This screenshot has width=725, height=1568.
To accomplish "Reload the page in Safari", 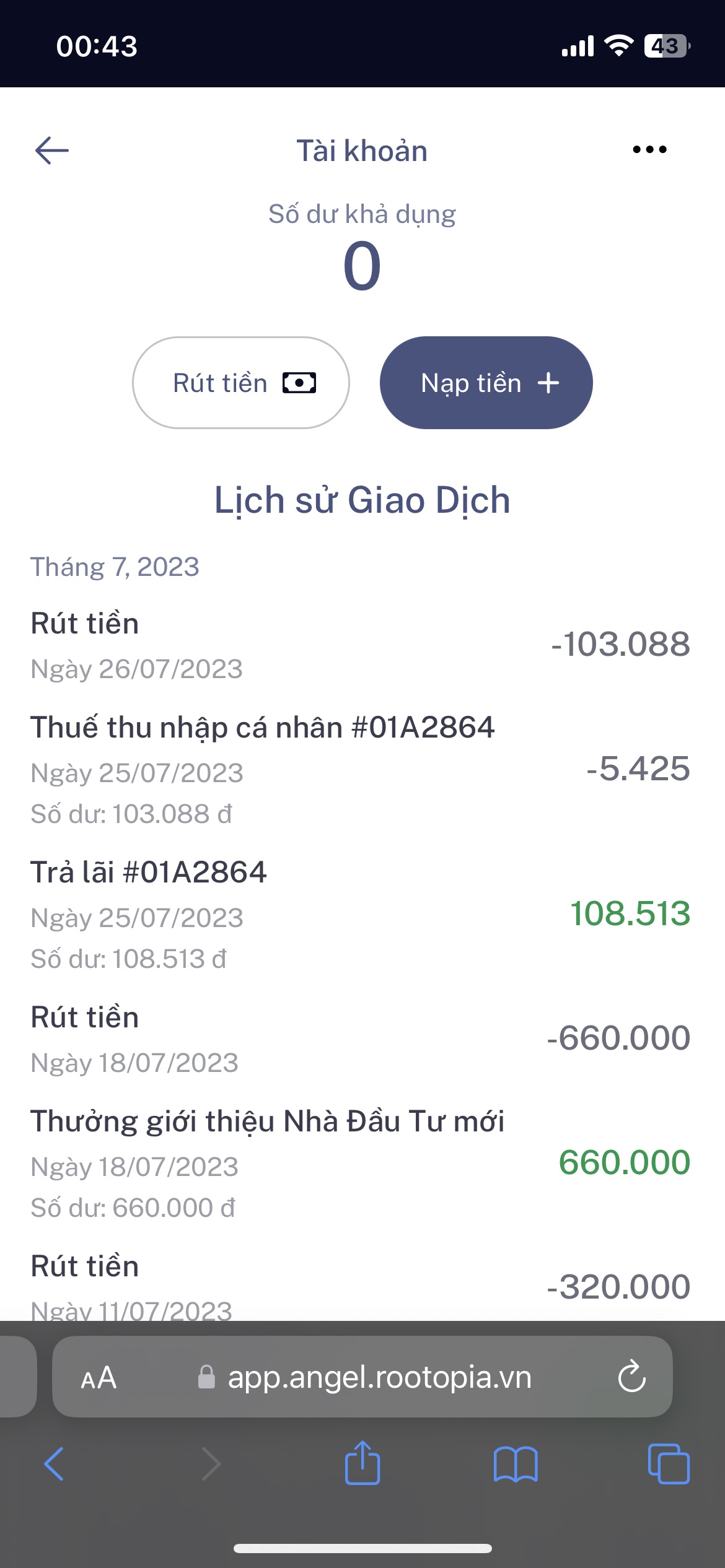I will pos(631,1378).
